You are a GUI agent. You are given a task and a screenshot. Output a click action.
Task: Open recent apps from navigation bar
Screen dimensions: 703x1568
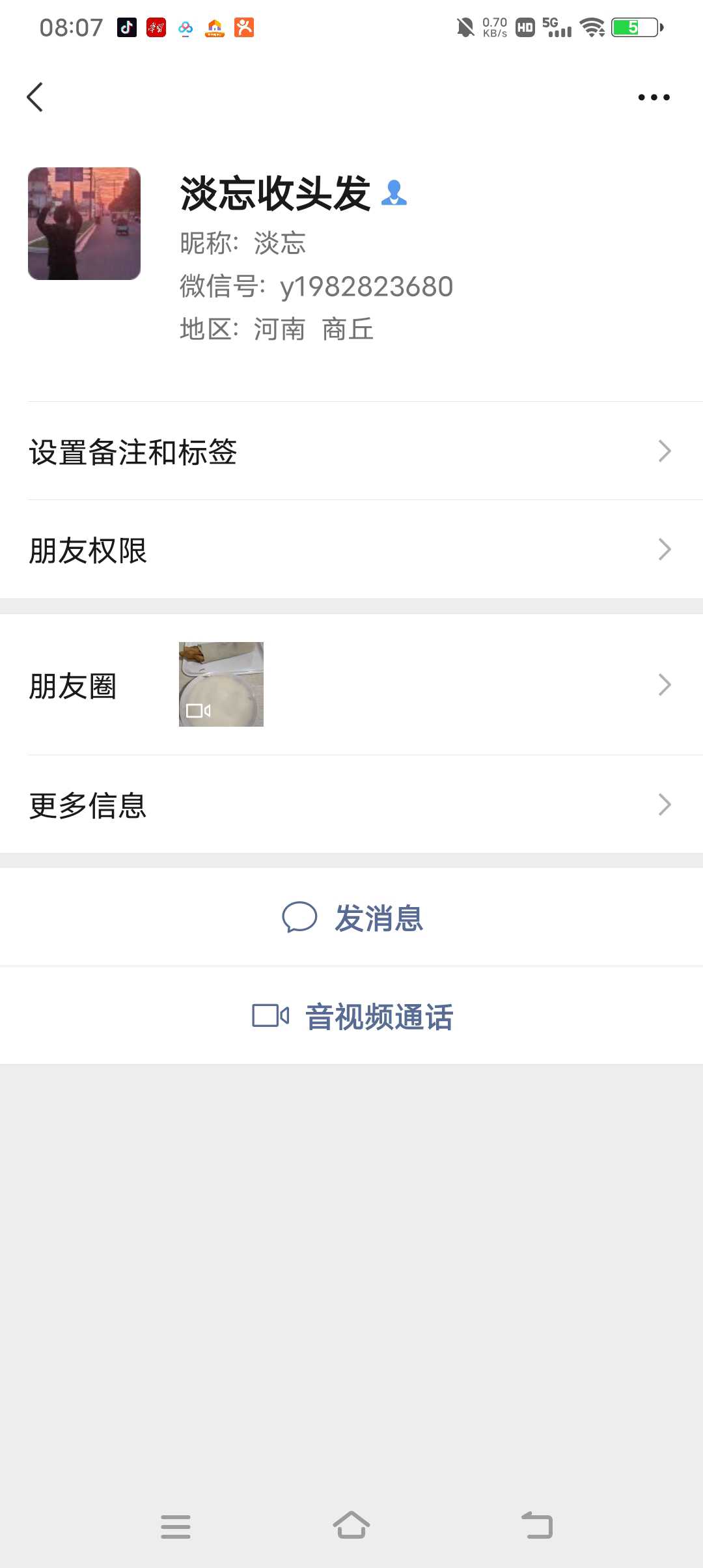176,1526
